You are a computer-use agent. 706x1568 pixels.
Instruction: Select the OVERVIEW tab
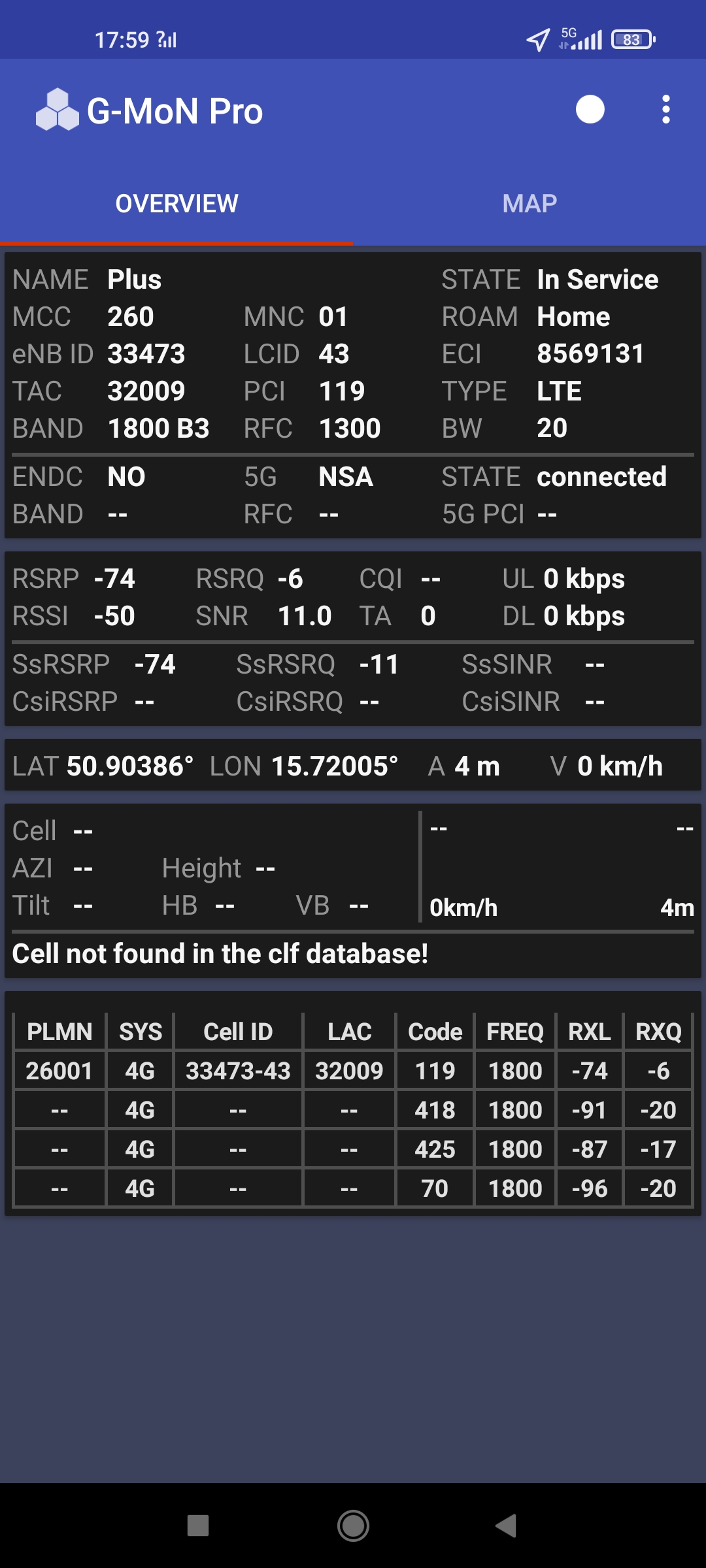176,204
